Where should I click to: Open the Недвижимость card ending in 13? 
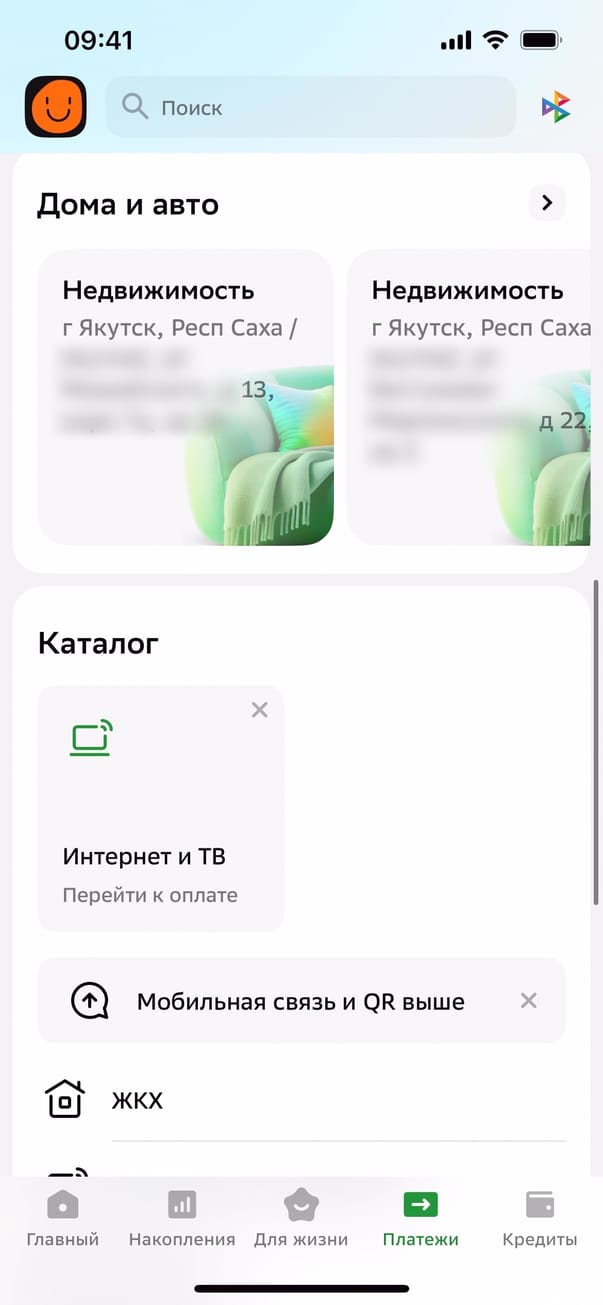[185, 397]
